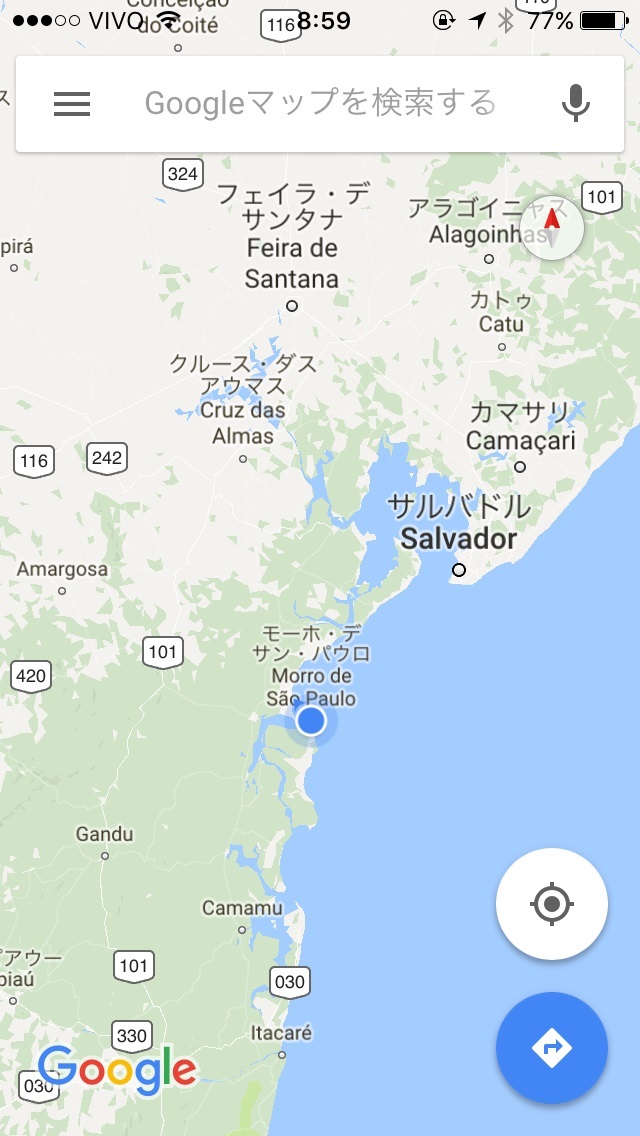Open directions with the blue arrow button
This screenshot has height=1136, width=640.
(551, 1048)
